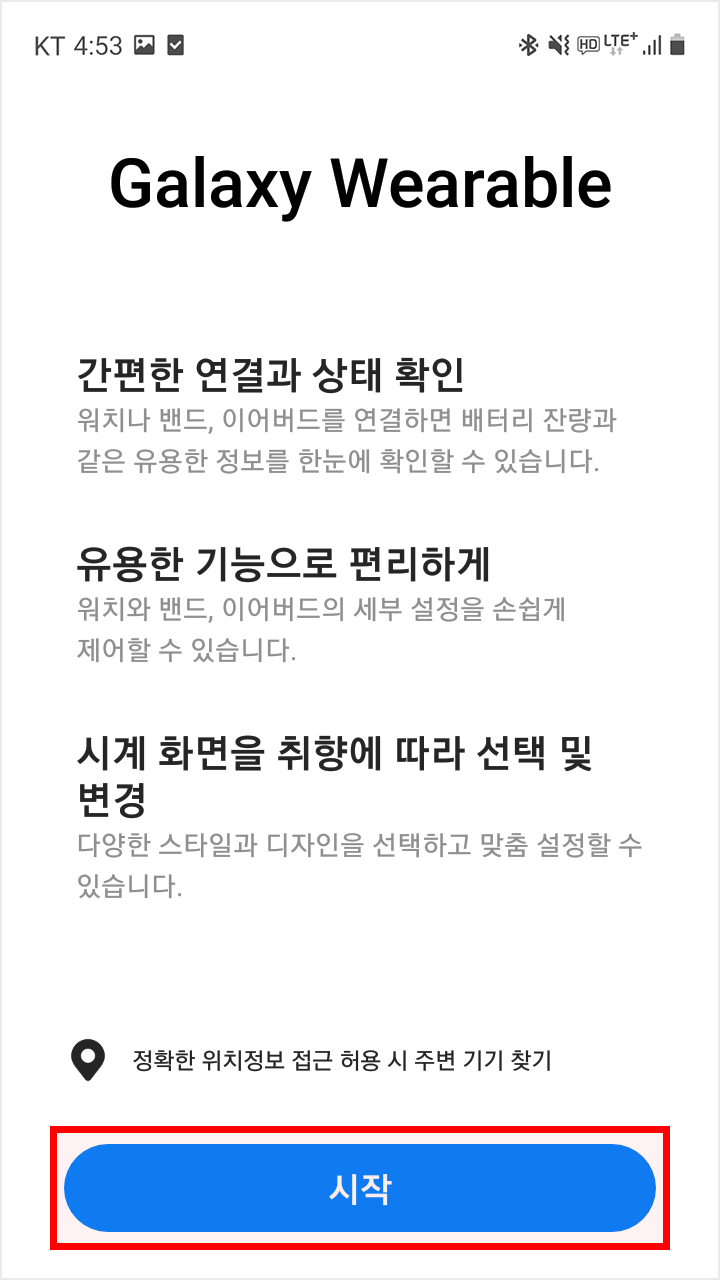The height and width of the screenshot is (1280, 720).
Task: Tap the HD voice indicator icon
Action: click(588, 45)
